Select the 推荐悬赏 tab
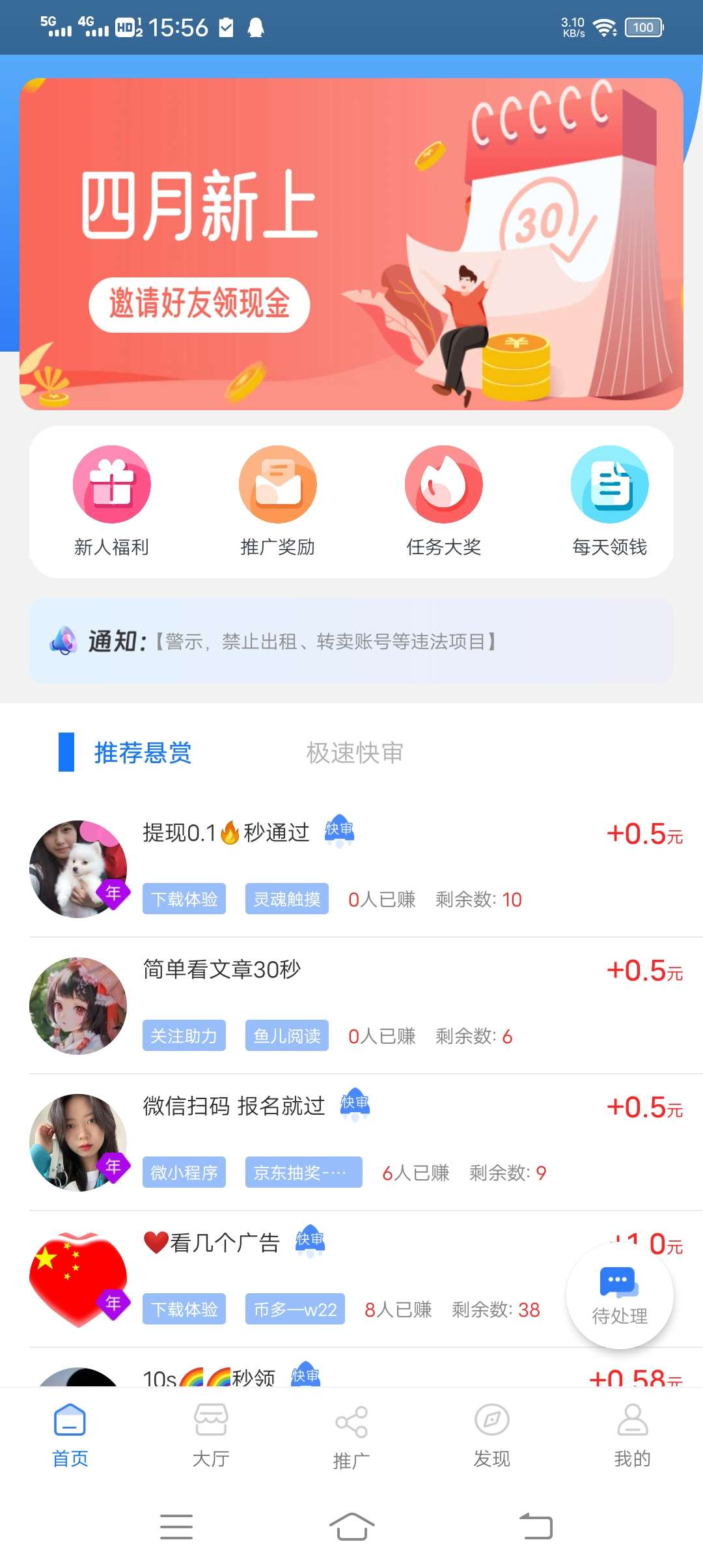Screen dimensions: 703x1568 click(143, 753)
